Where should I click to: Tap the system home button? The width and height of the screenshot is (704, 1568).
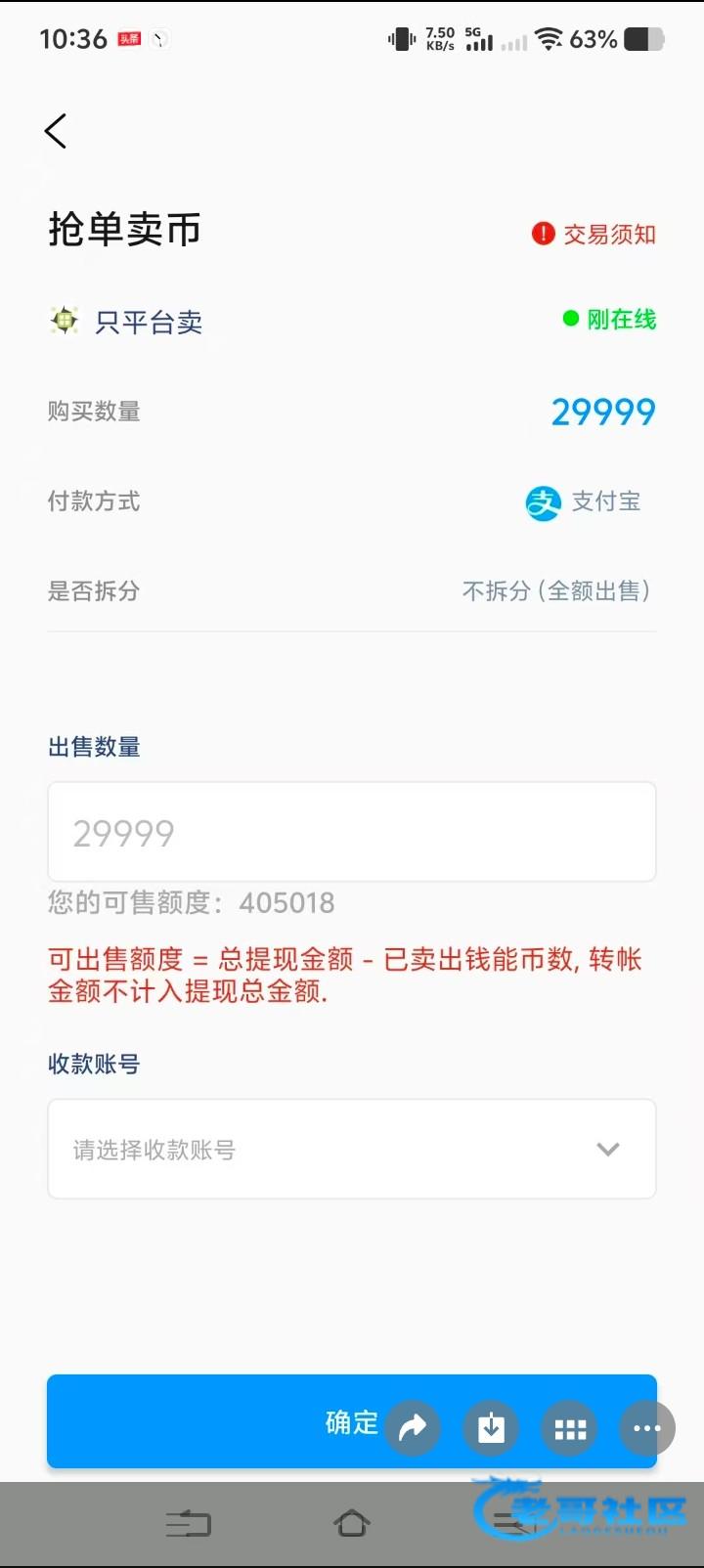tap(352, 1523)
